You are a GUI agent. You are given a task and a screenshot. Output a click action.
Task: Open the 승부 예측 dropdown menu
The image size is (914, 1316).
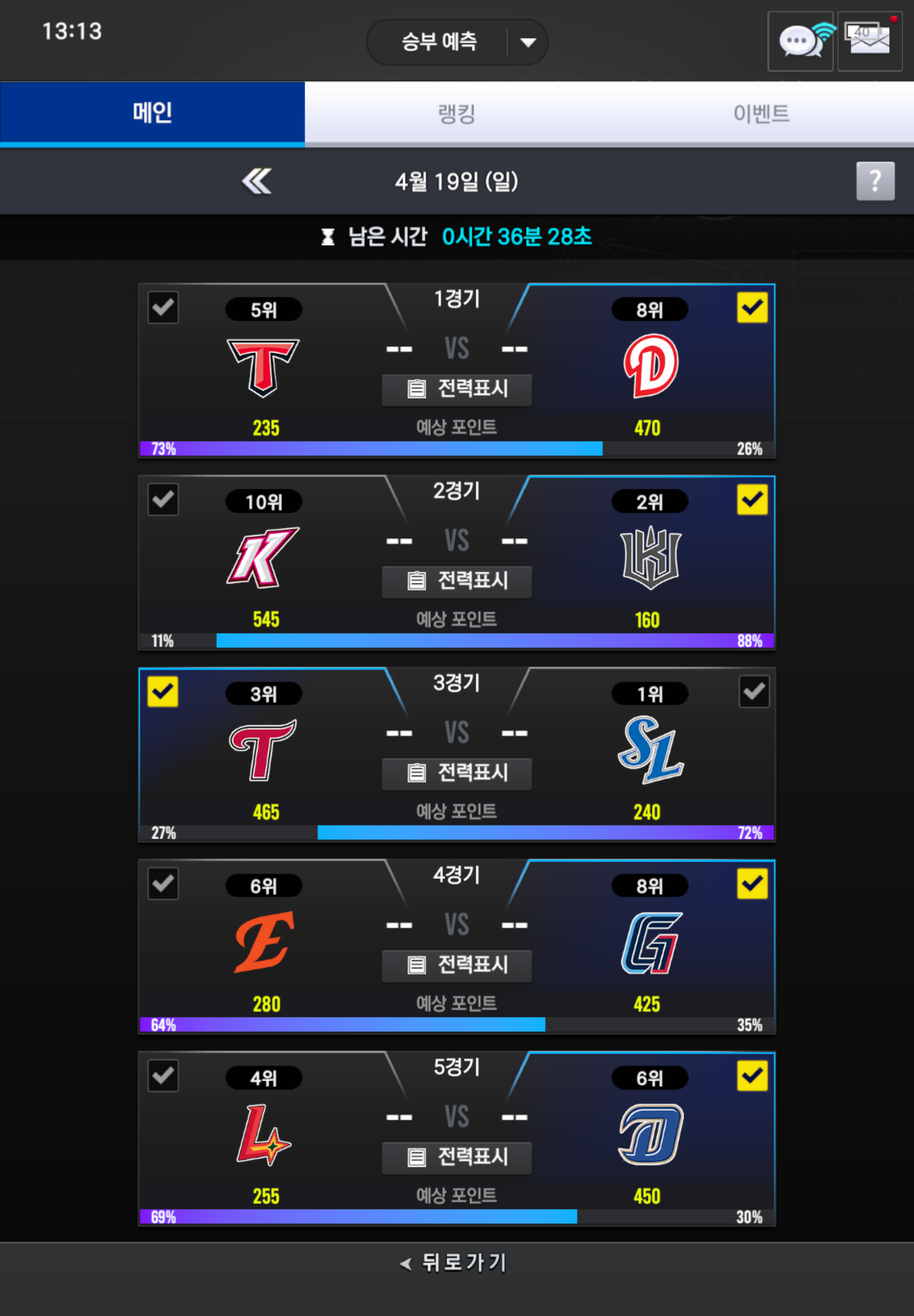(527, 42)
